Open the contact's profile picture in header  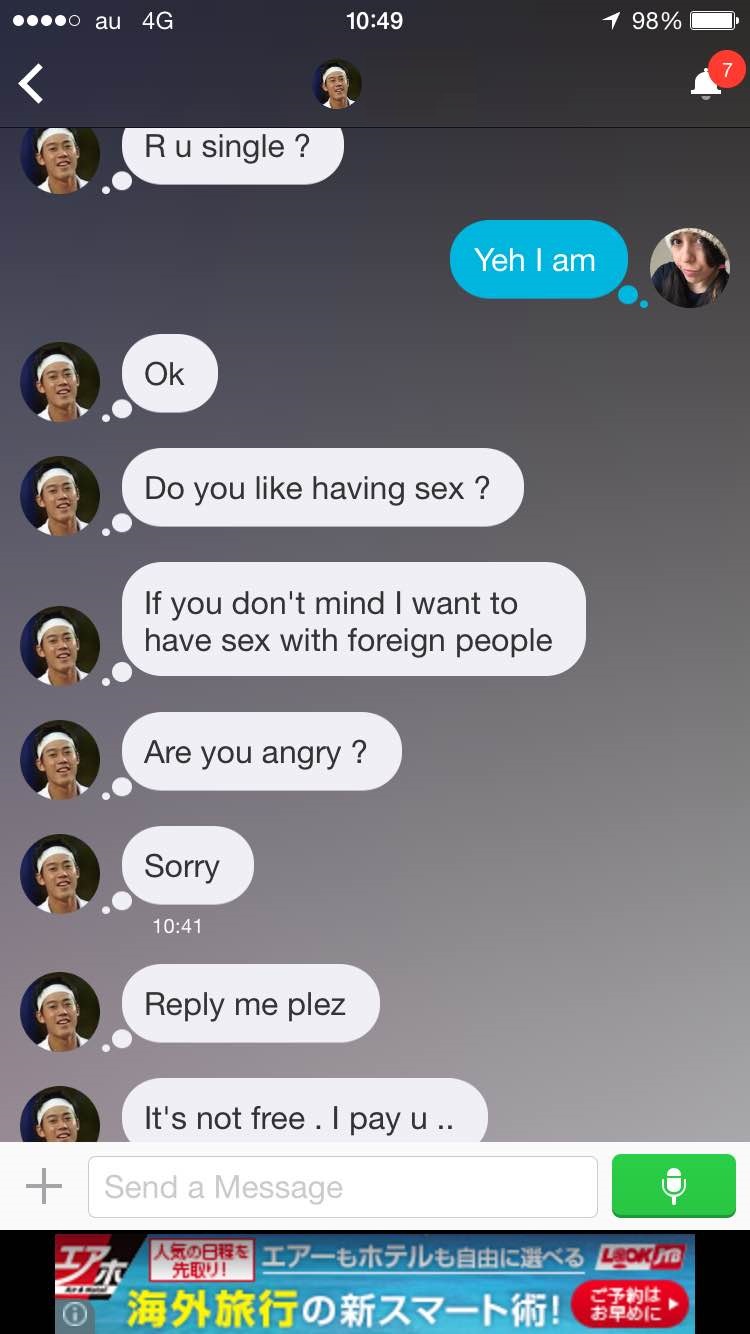(x=337, y=84)
